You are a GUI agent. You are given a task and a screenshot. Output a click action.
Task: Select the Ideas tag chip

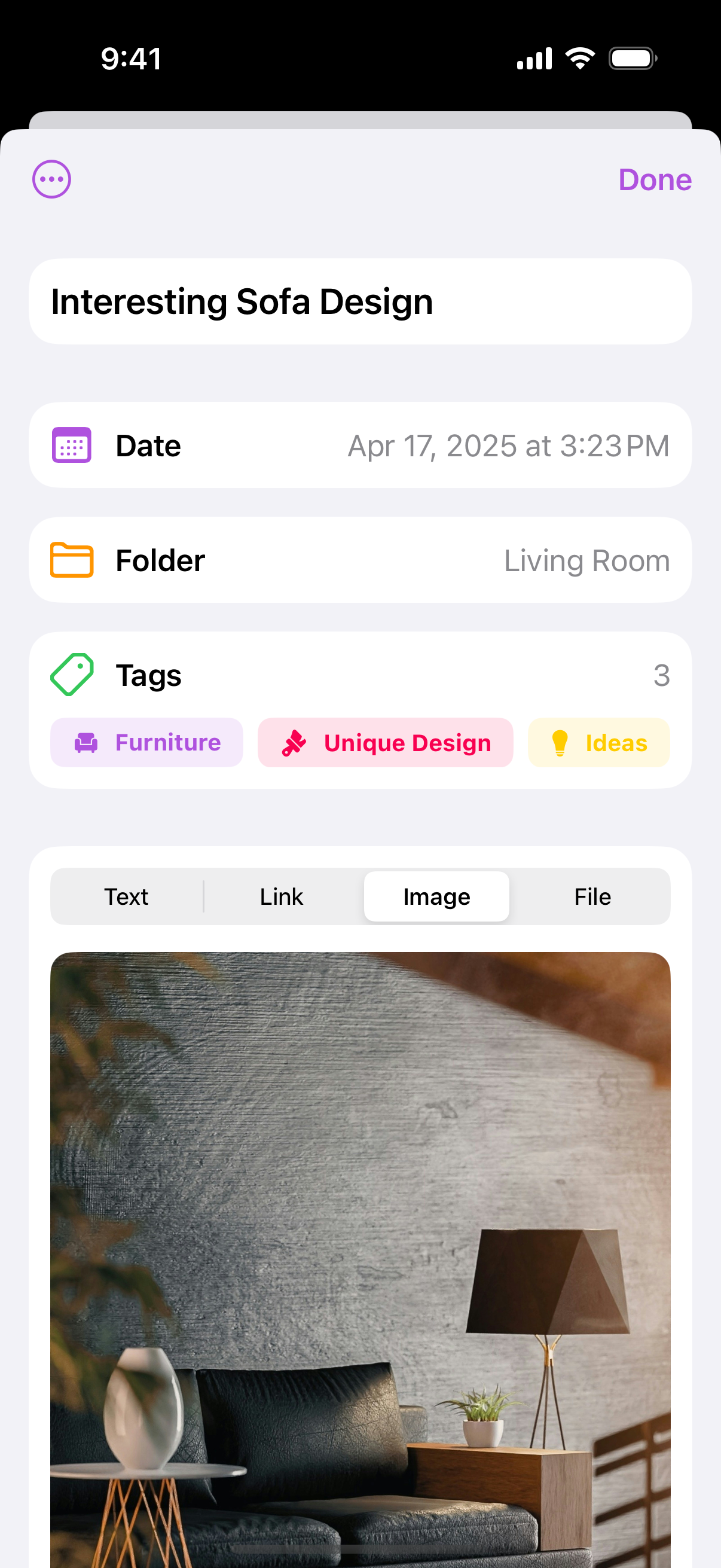[598, 743]
